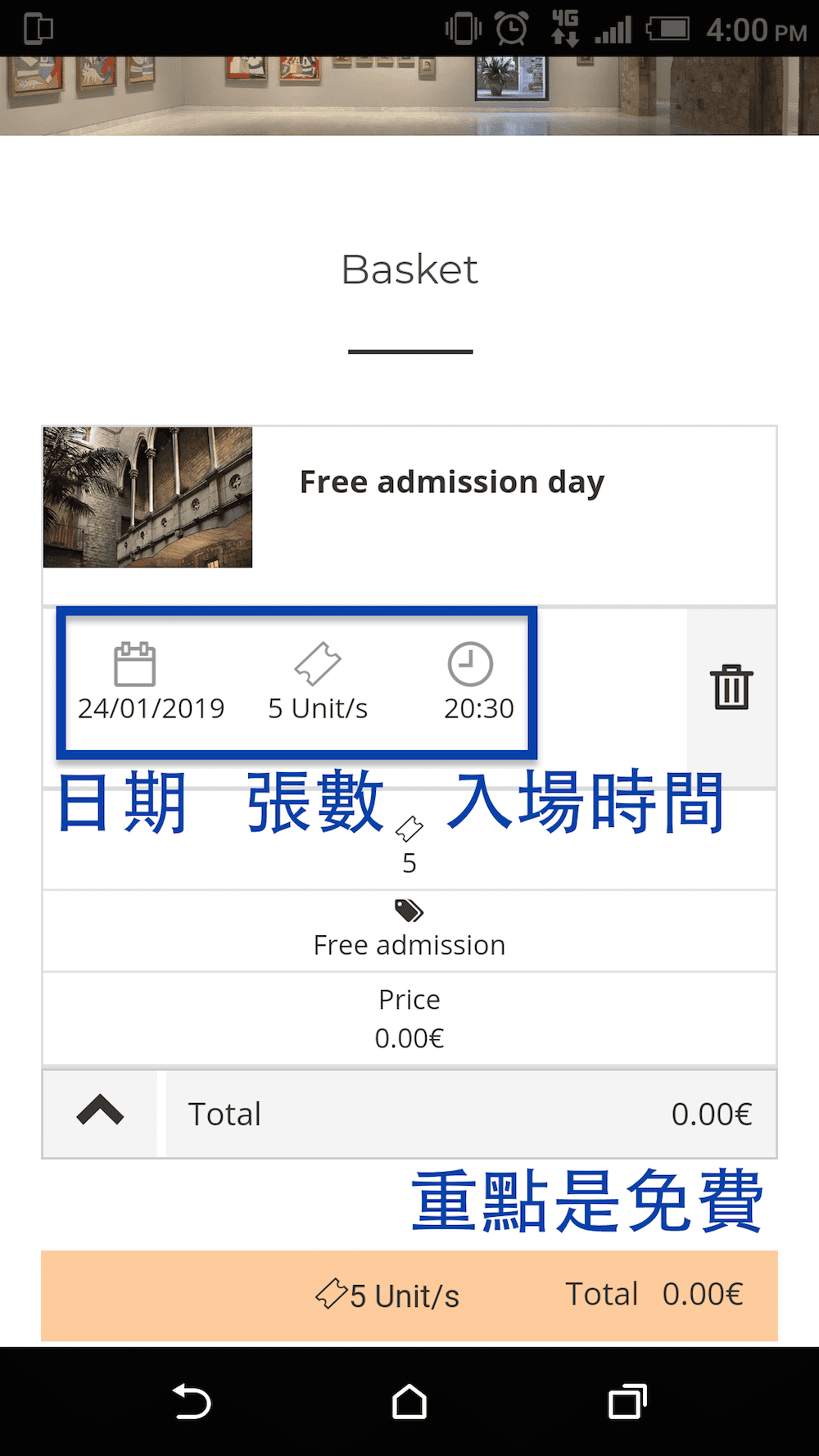
Task: Select the Basket page heading
Action: 409,269
